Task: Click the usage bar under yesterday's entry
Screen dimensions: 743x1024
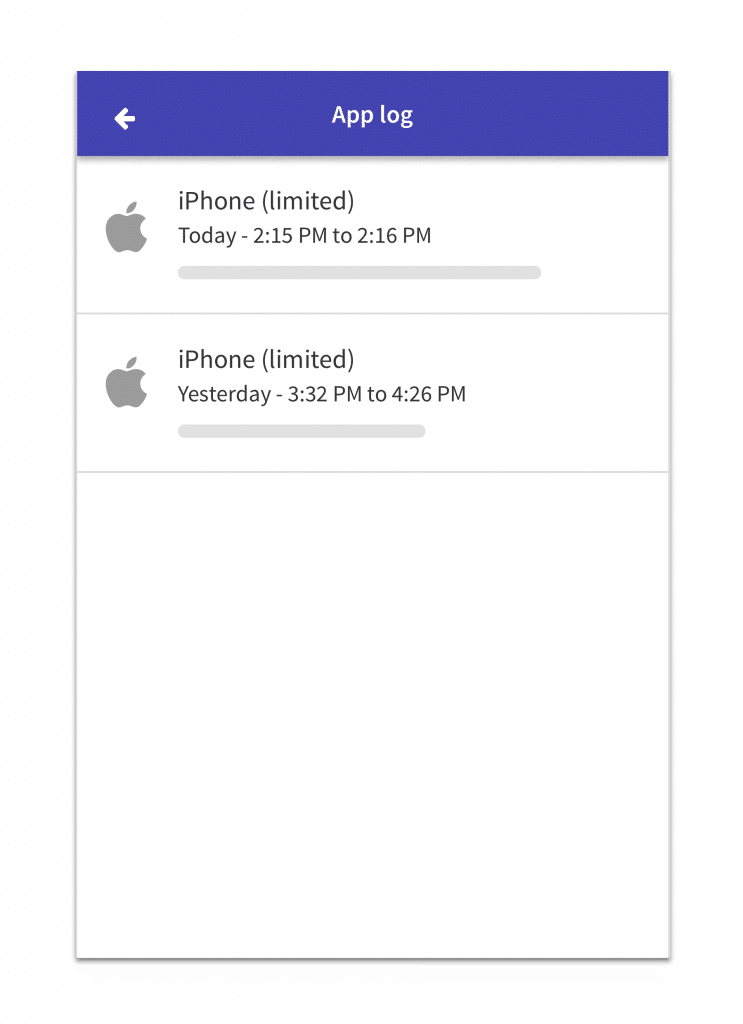Action: click(x=300, y=430)
